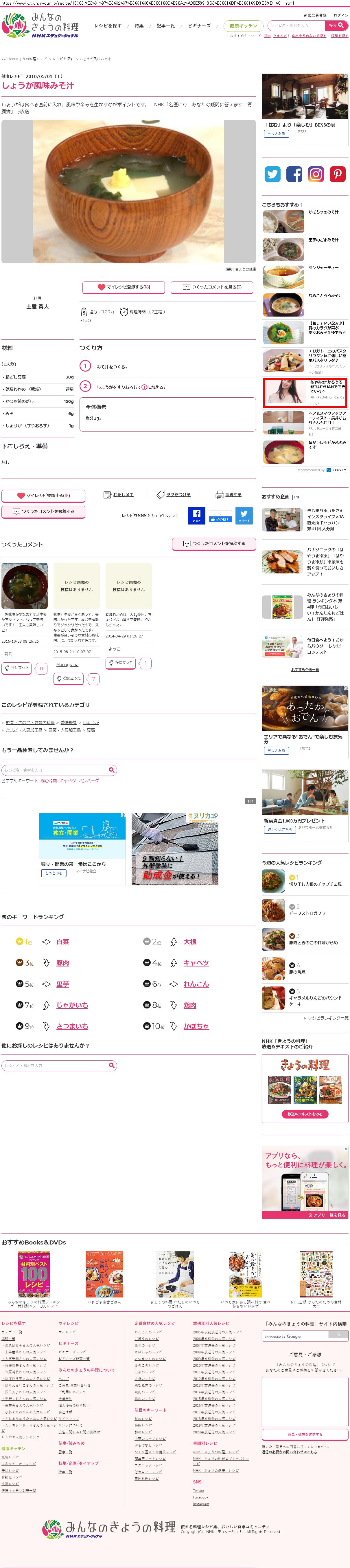Tap the わたしメモ link
Viewport: 350px width, 1568px height.
(119, 495)
